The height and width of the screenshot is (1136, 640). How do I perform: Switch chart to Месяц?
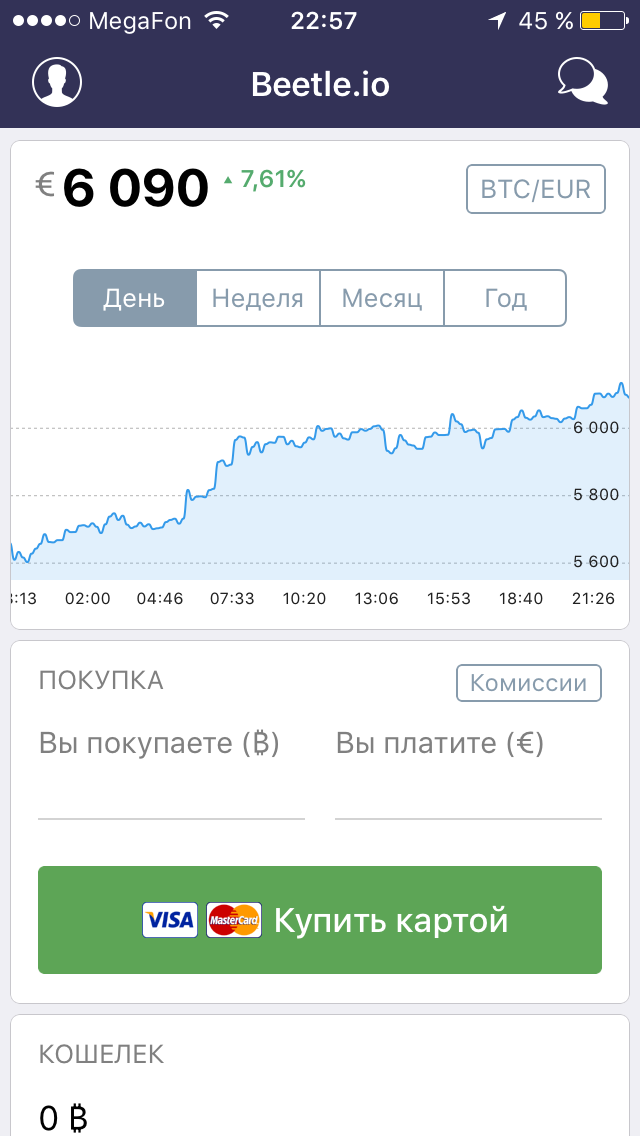coord(382,298)
